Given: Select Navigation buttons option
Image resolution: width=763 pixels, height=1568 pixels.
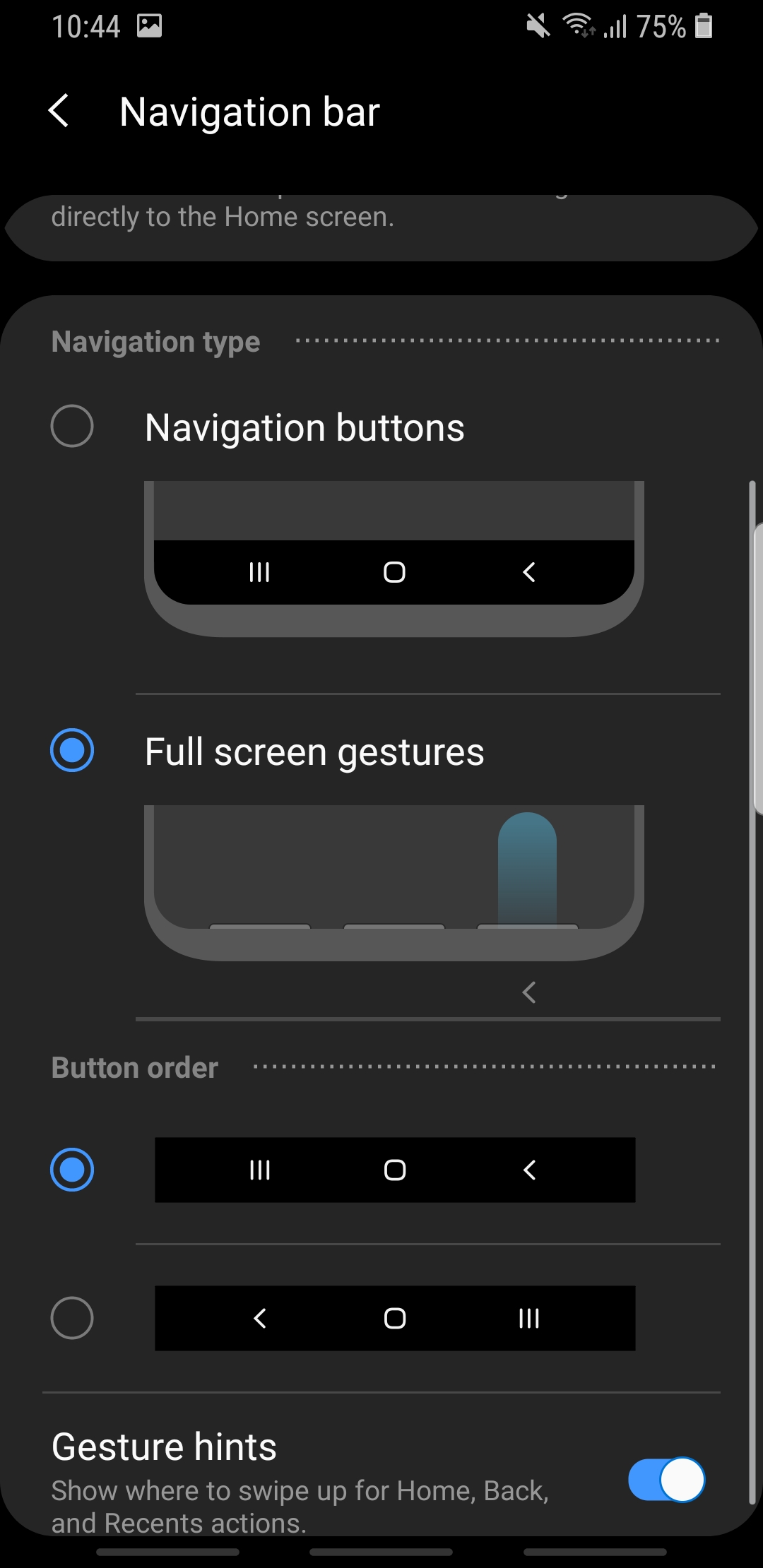Looking at the screenshot, I should coord(72,427).
